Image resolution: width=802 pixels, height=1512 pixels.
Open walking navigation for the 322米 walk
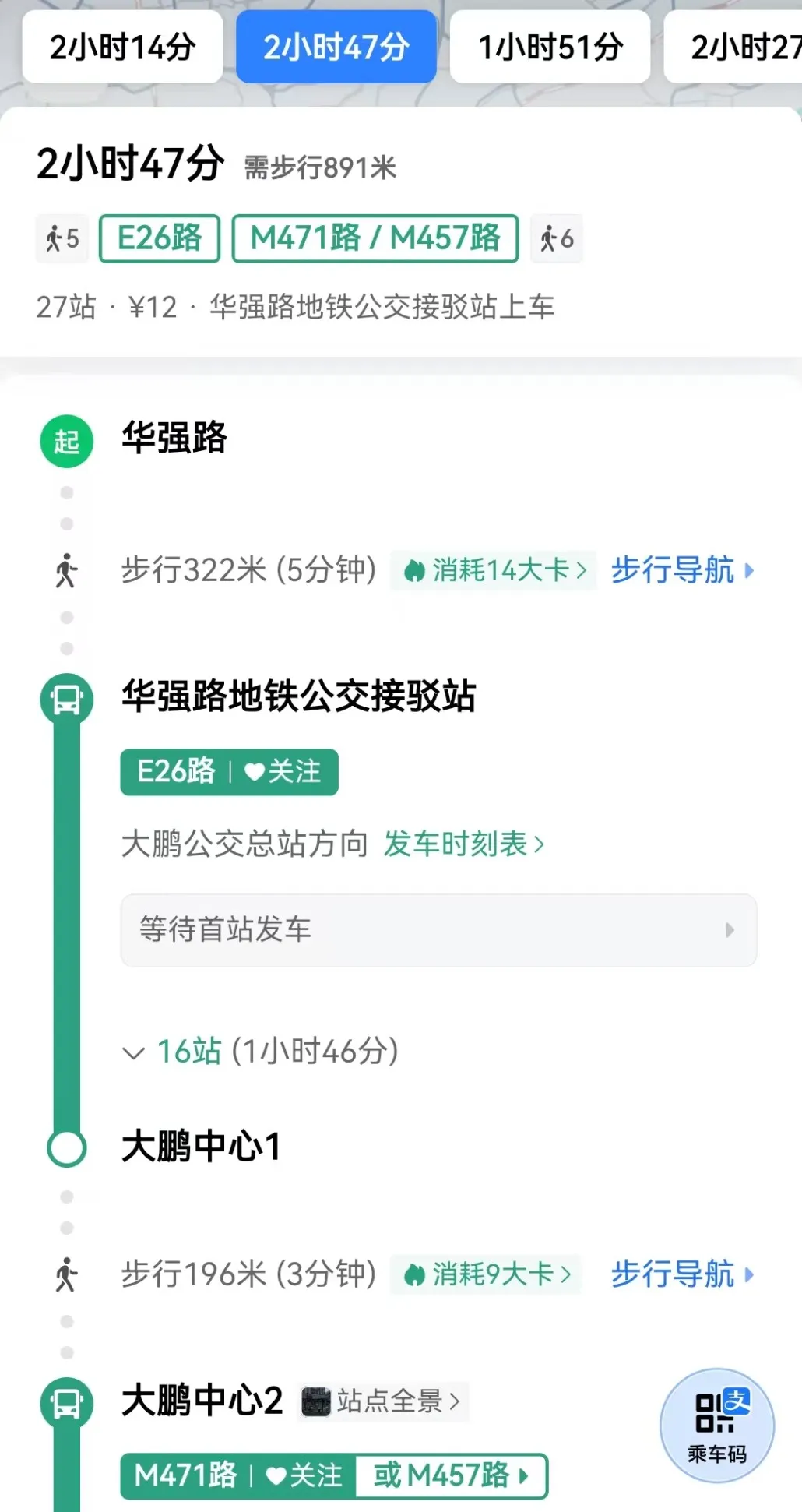coord(681,570)
